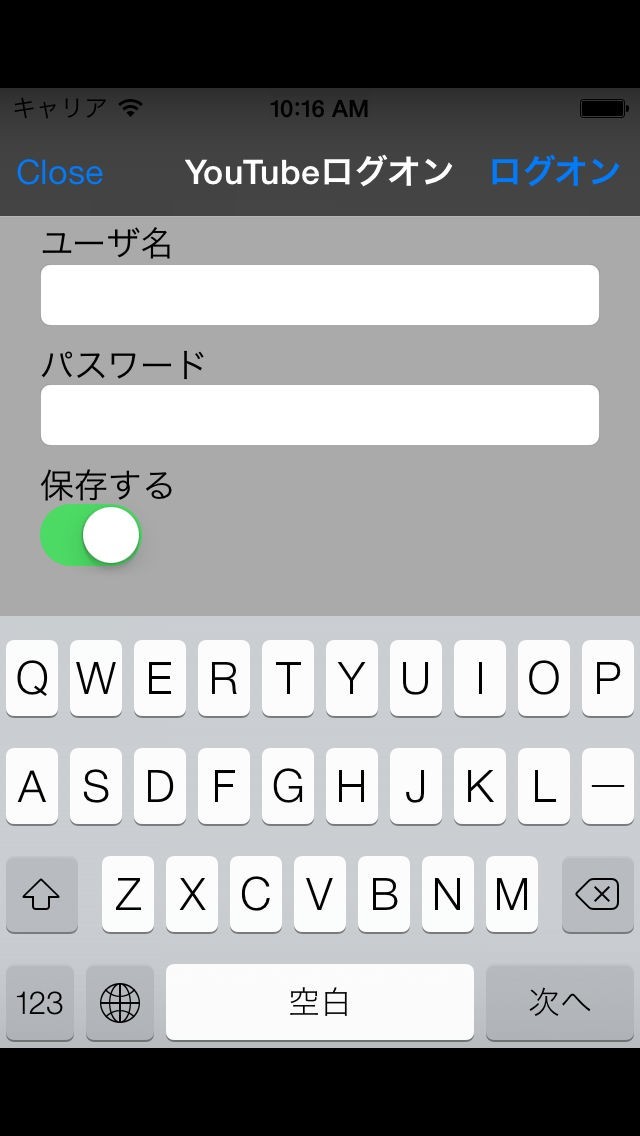
Task: Tap the 次へ next key
Action: click(x=560, y=1002)
